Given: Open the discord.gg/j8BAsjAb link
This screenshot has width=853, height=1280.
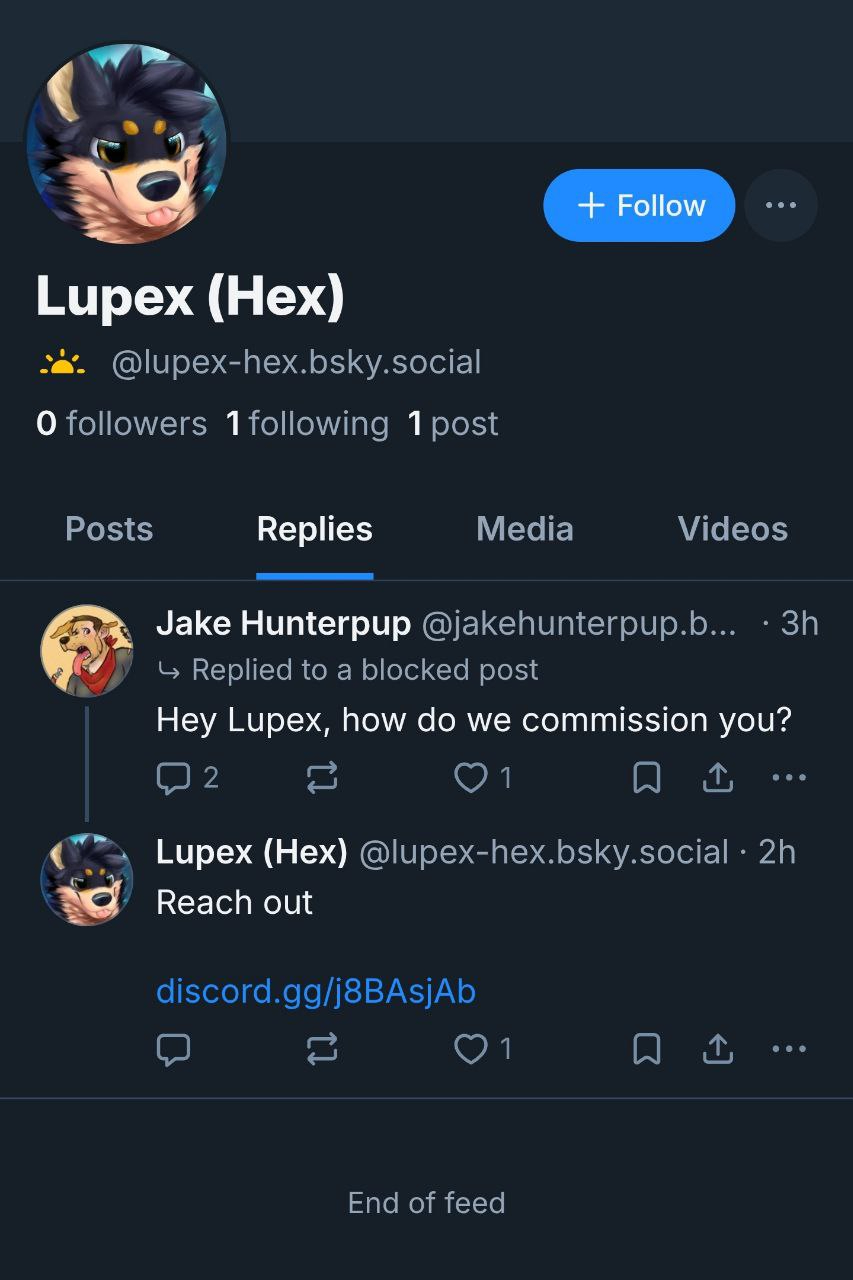Looking at the screenshot, I should click(316, 991).
